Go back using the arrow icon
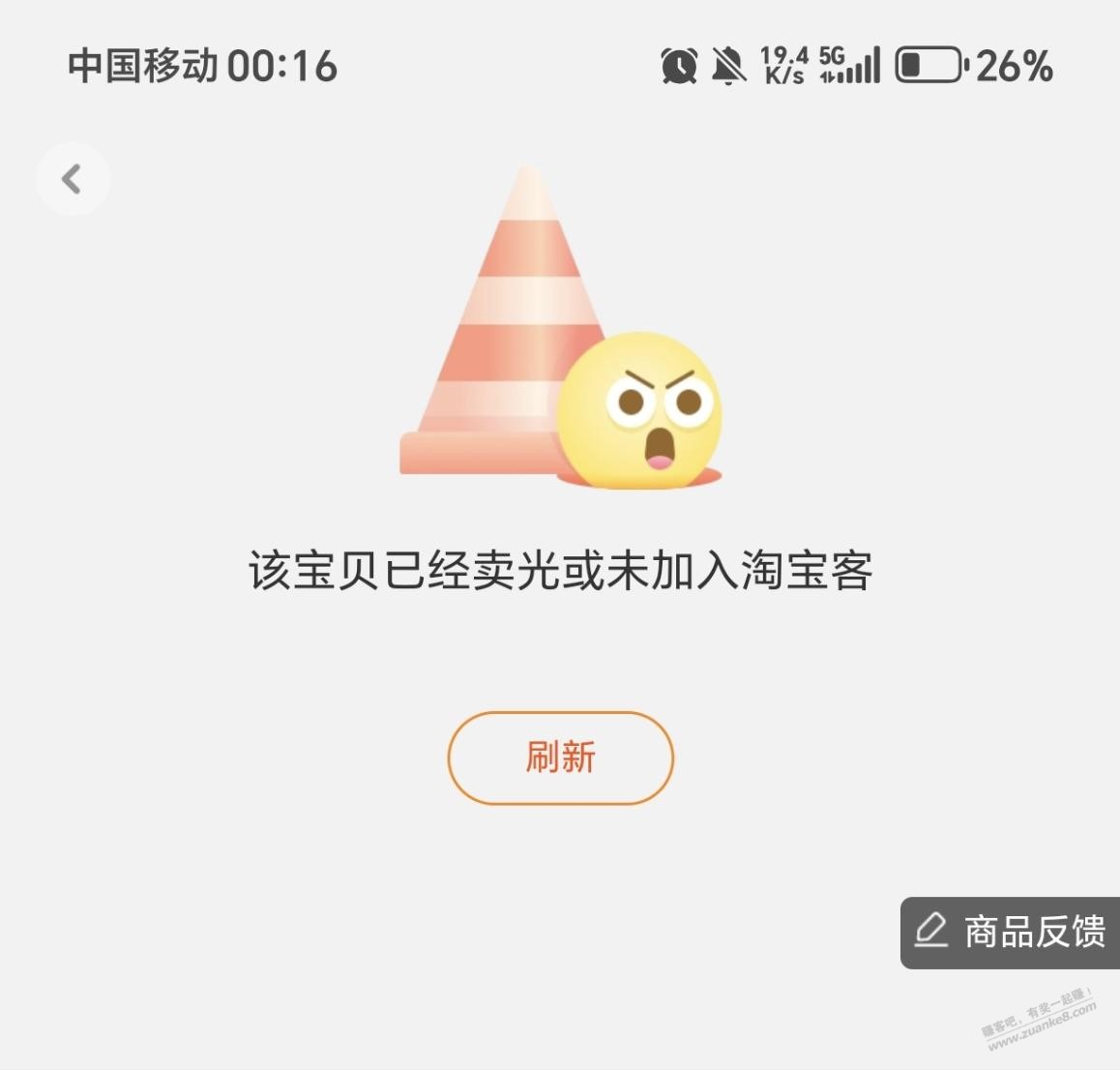Viewport: 1120px width, 1070px height. pos(73,179)
